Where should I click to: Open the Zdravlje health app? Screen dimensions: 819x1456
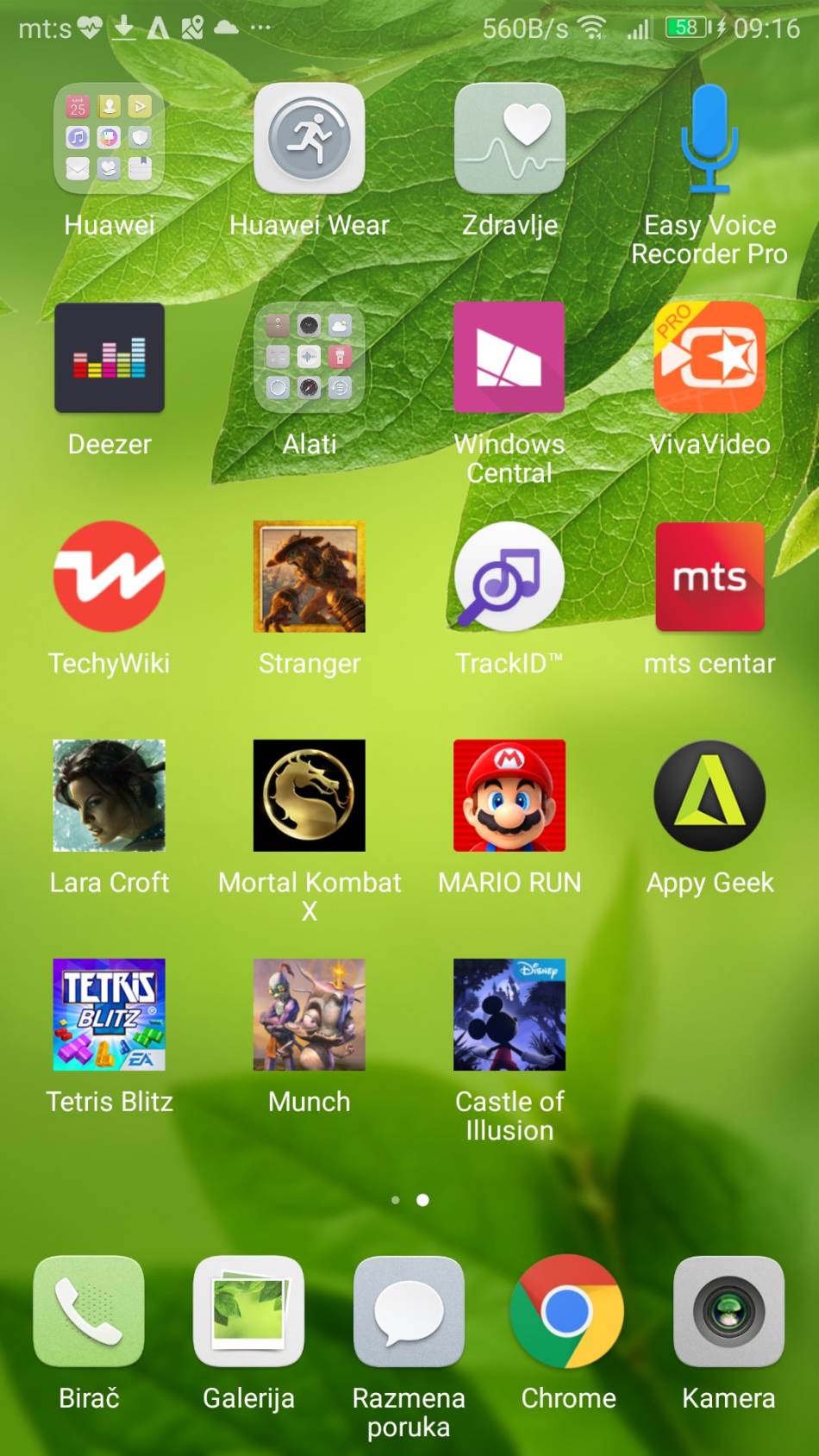click(x=510, y=138)
